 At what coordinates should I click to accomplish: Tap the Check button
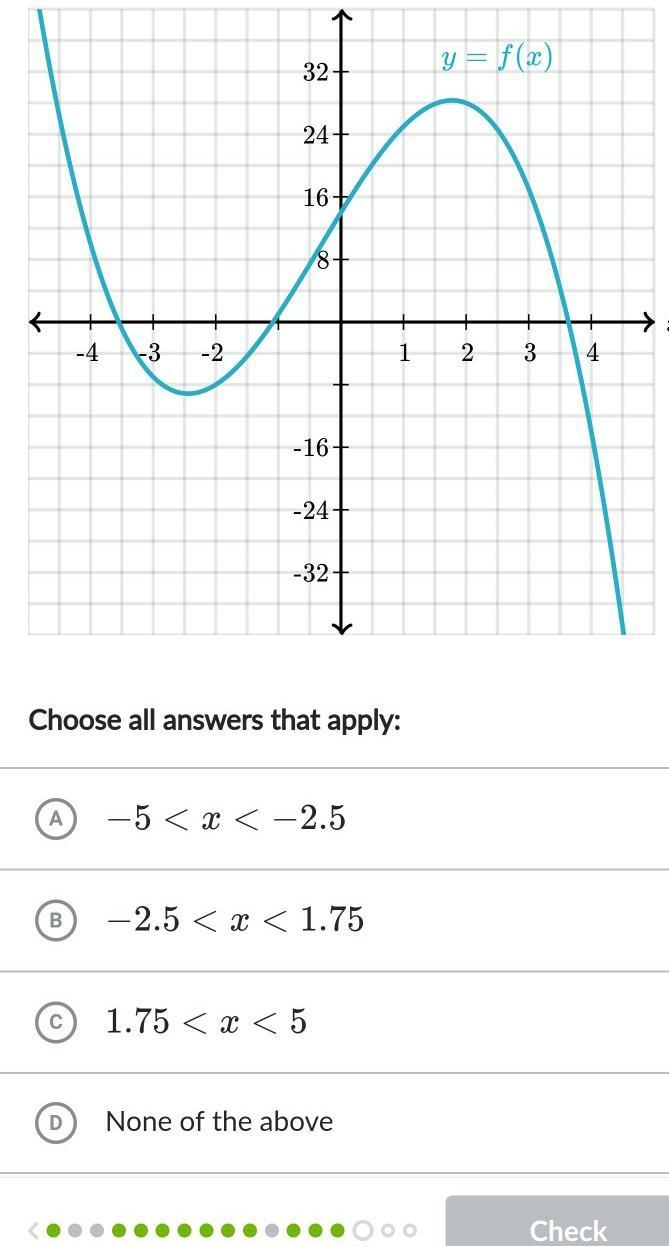click(x=568, y=1229)
